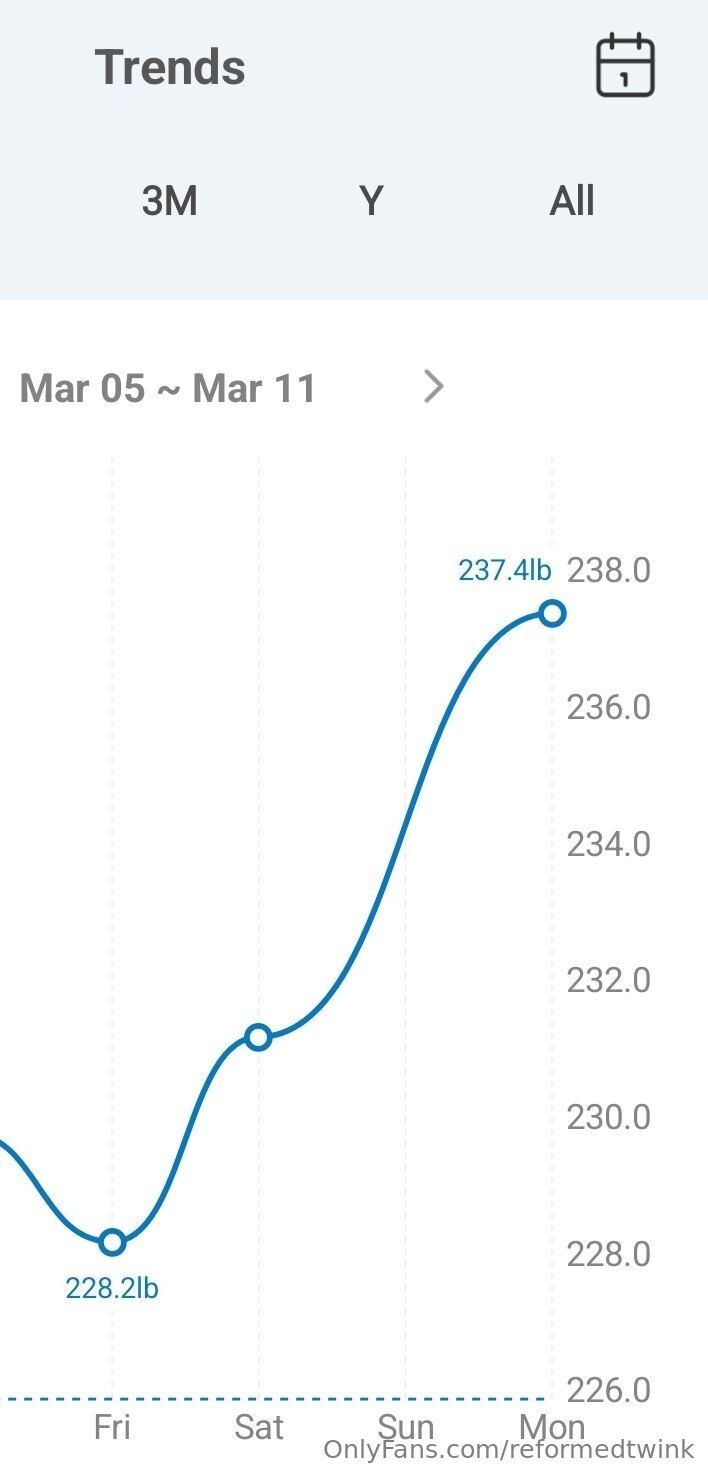Screen dimensions: 708x1477
Task: Open the calendar date picker
Action: pos(625,66)
